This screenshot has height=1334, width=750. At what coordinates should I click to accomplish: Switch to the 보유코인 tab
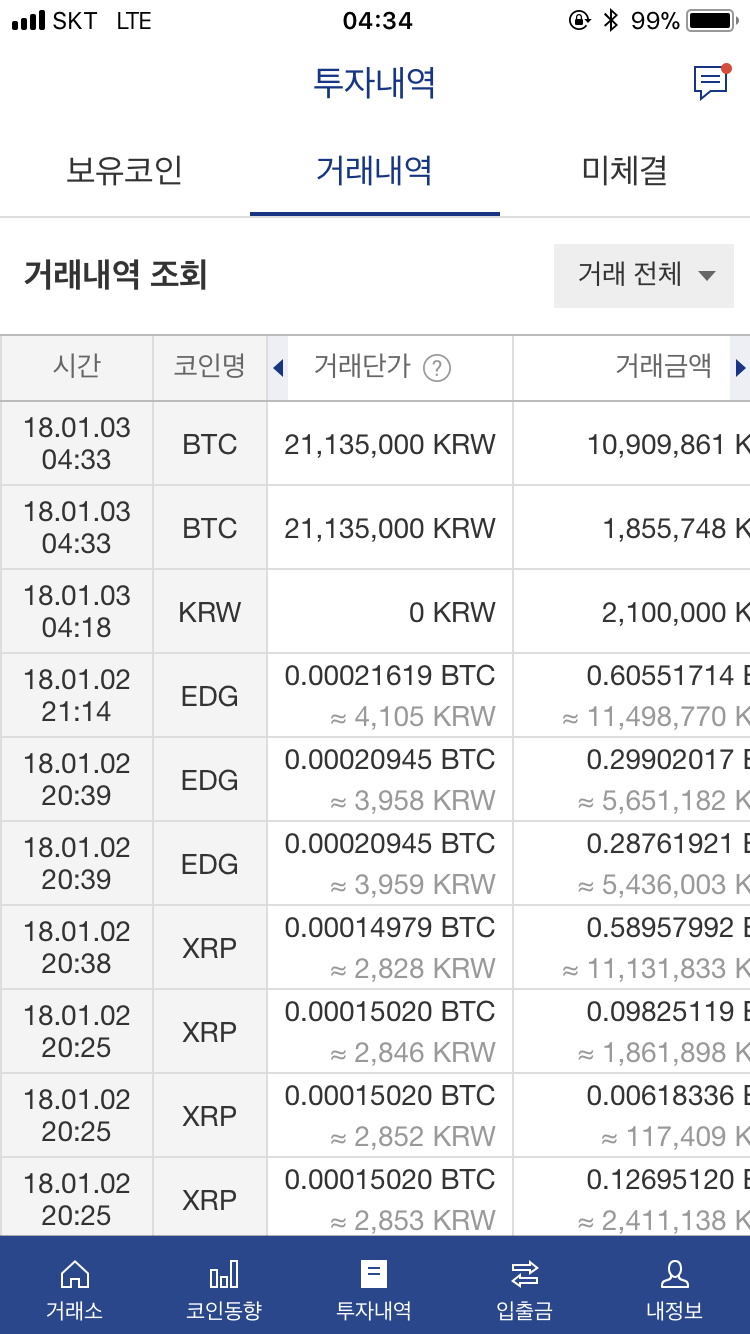pos(125,171)
